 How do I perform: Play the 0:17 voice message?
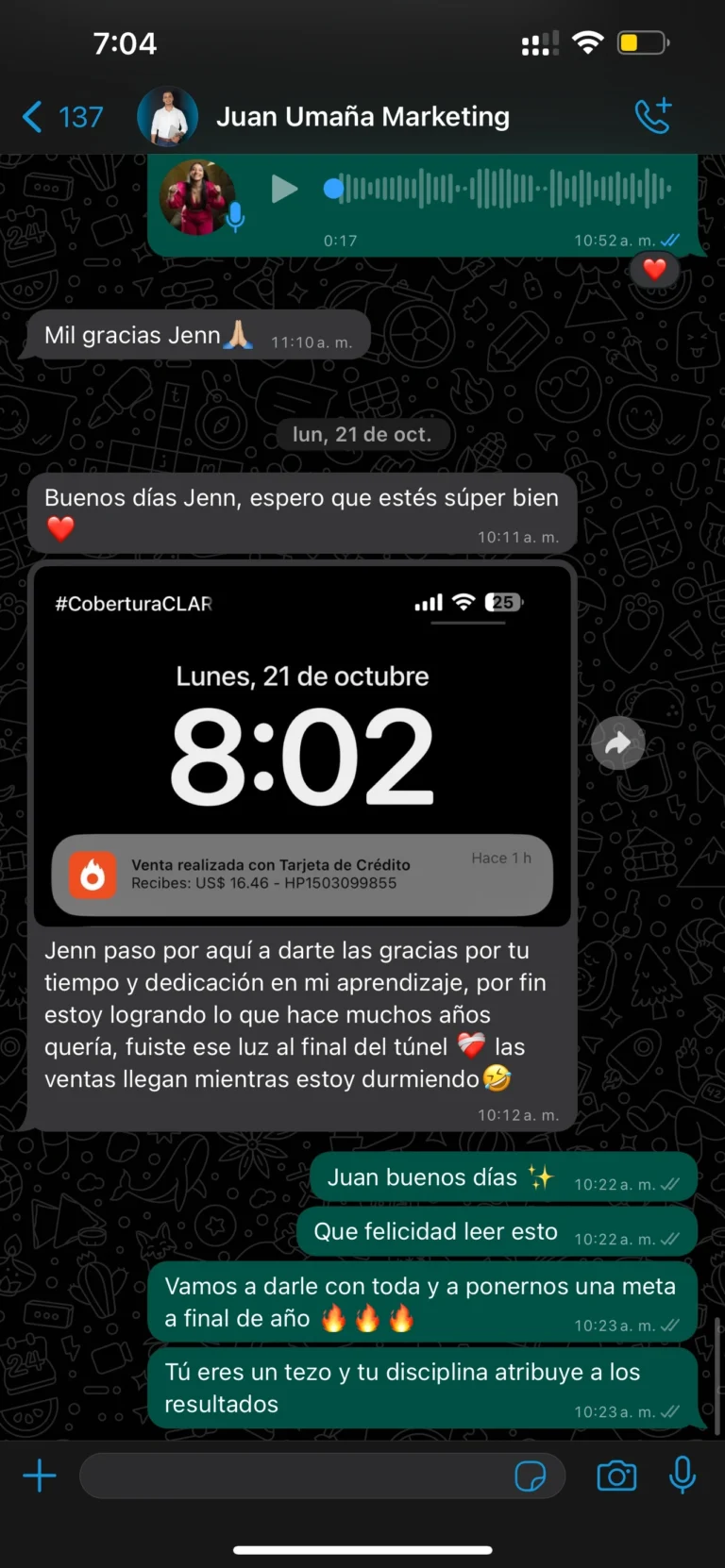point(283,190)
